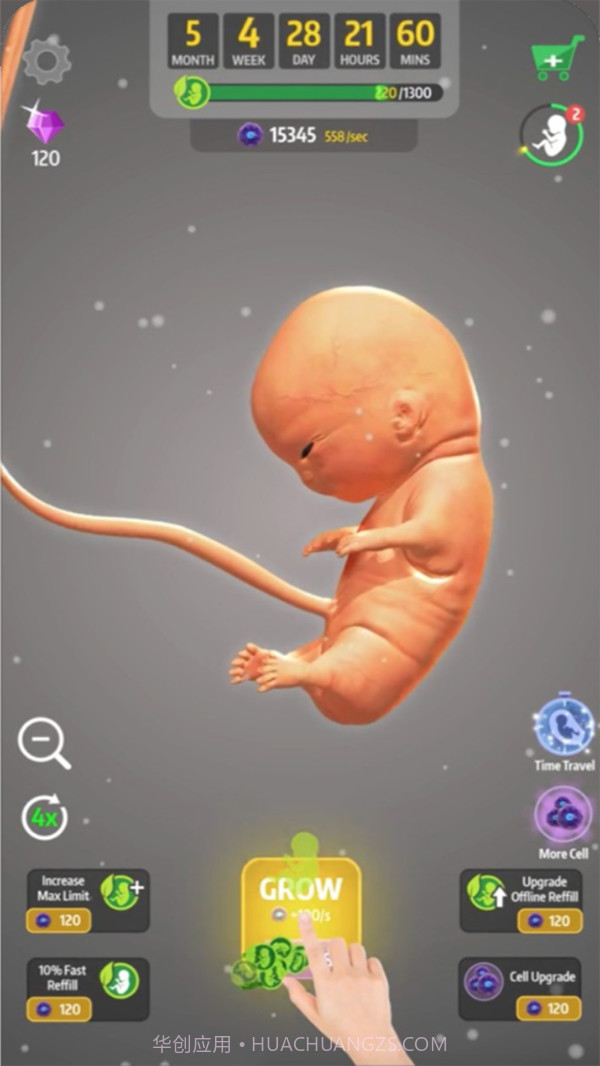Activate the 4x speed boost
The image size is (600, 1066).
point(44,817)
